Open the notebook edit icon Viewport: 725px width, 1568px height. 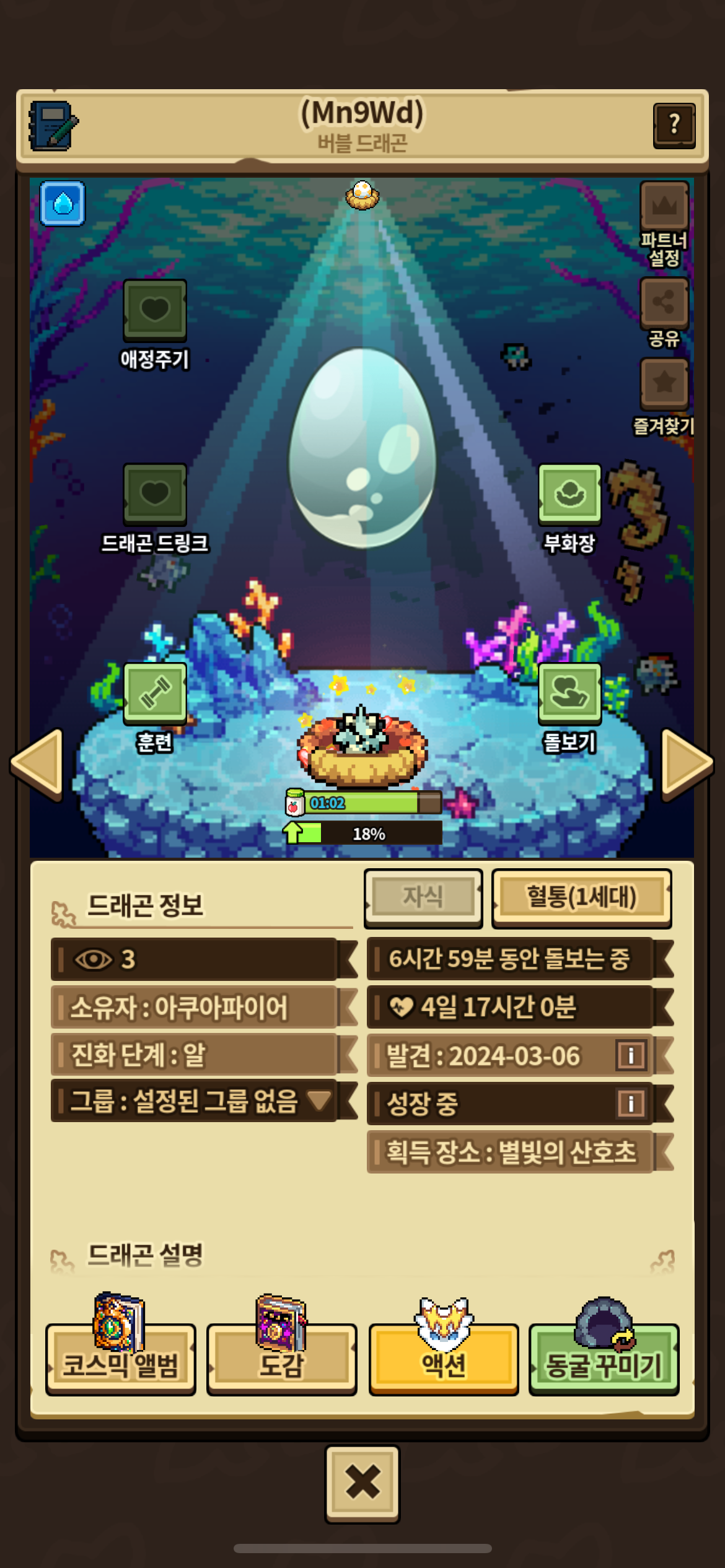[x=53, y=126]
